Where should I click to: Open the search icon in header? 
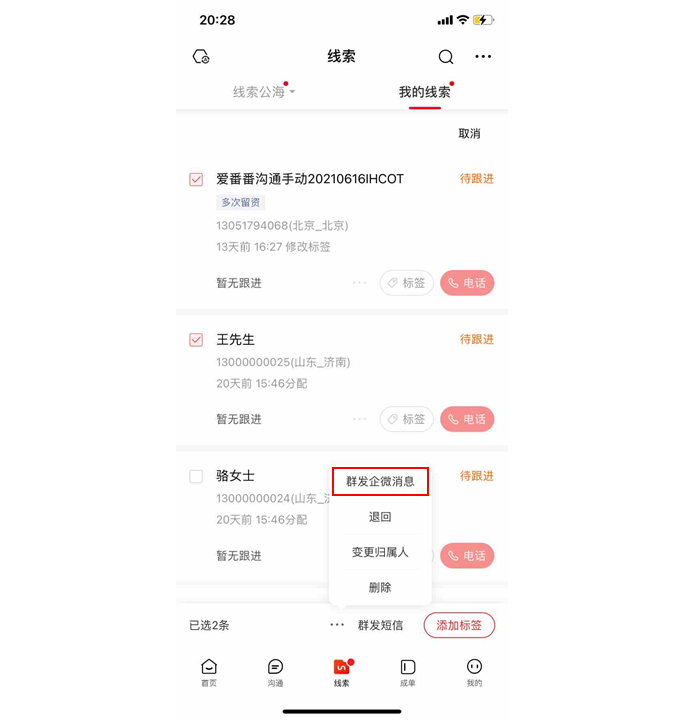446,57
